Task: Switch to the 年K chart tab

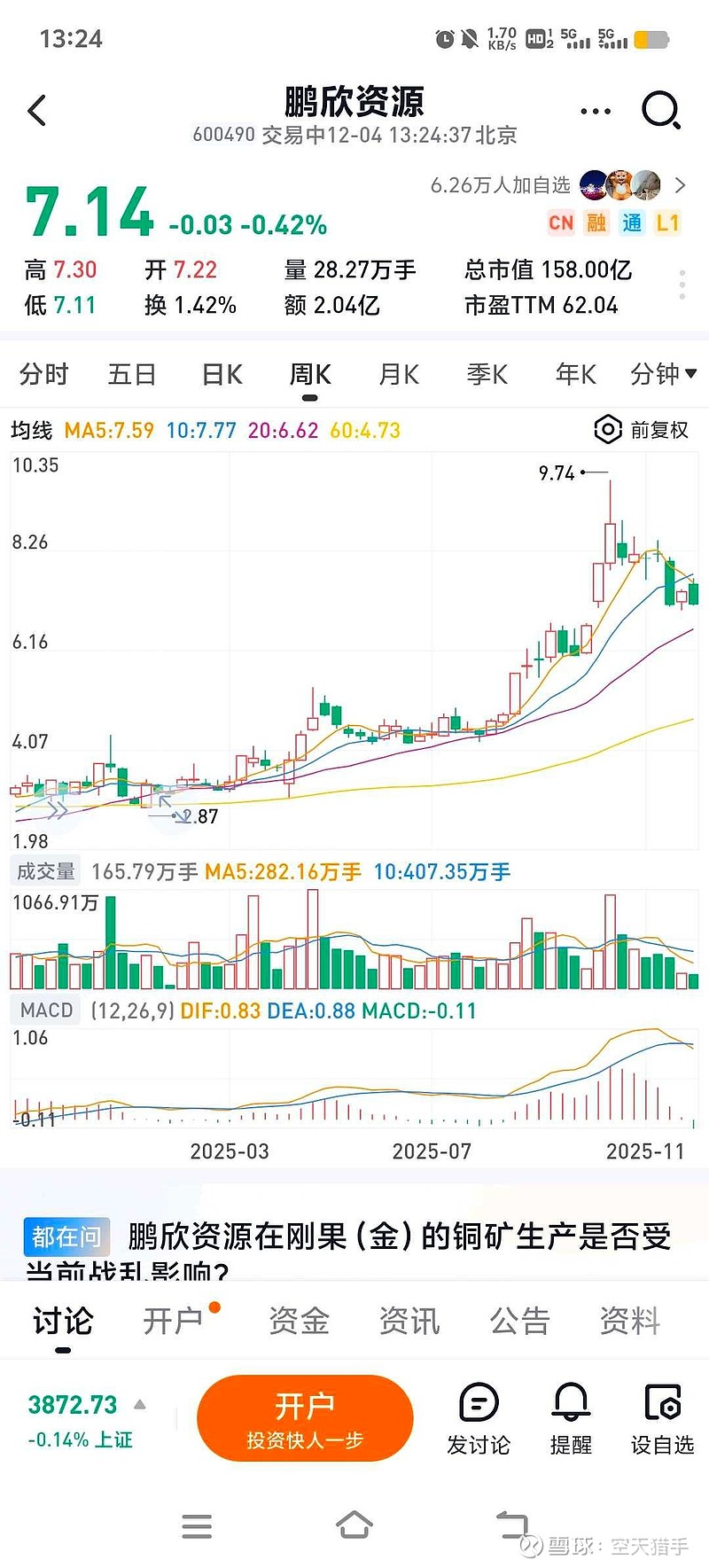Action: pyautogui.click(x=576, y=375)
